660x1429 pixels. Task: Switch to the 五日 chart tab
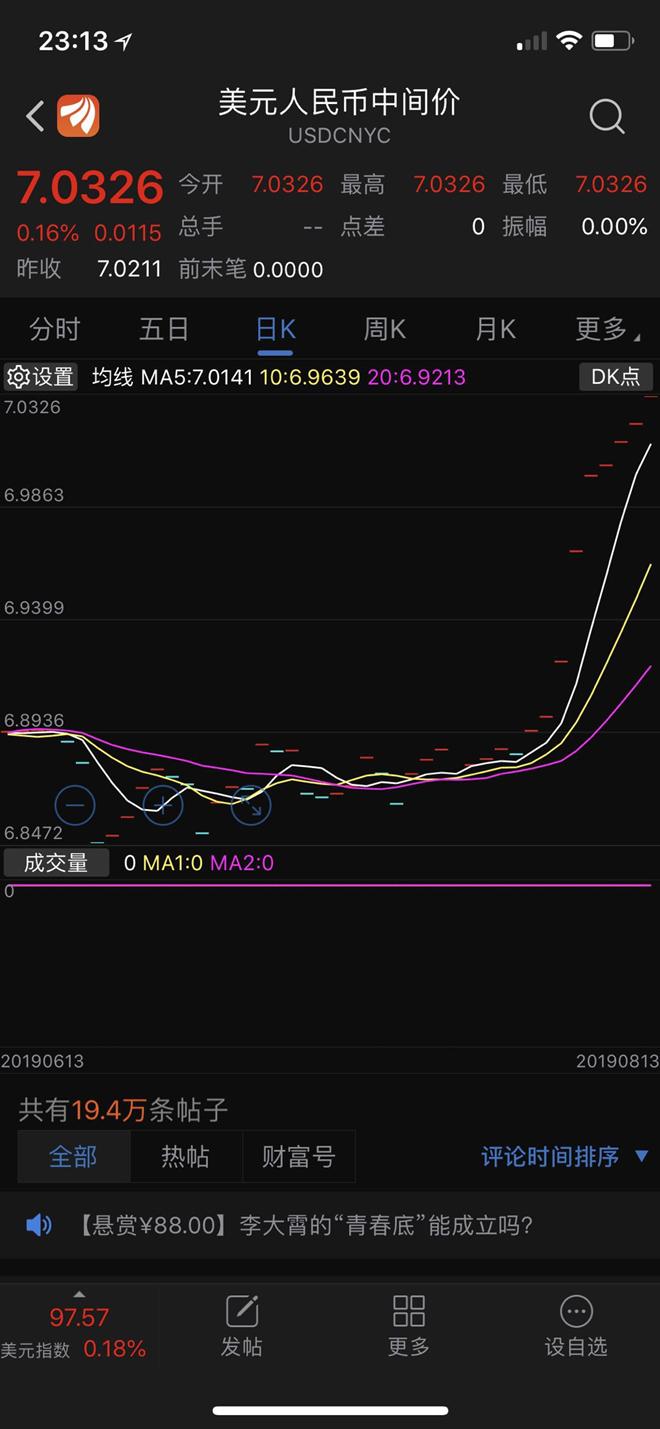[164, 329]
